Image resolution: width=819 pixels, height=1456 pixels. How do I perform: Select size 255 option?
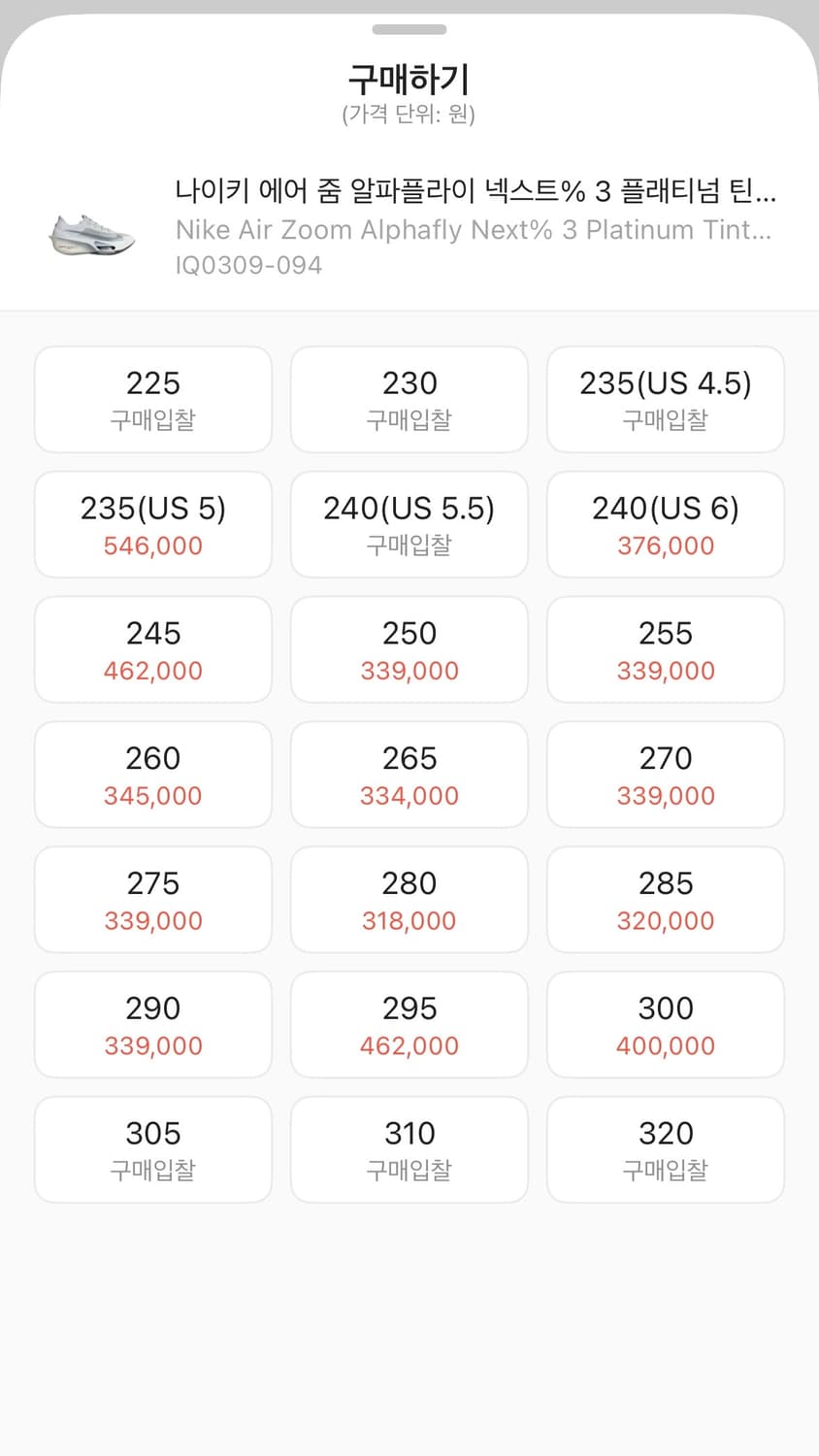click(665, 649)
